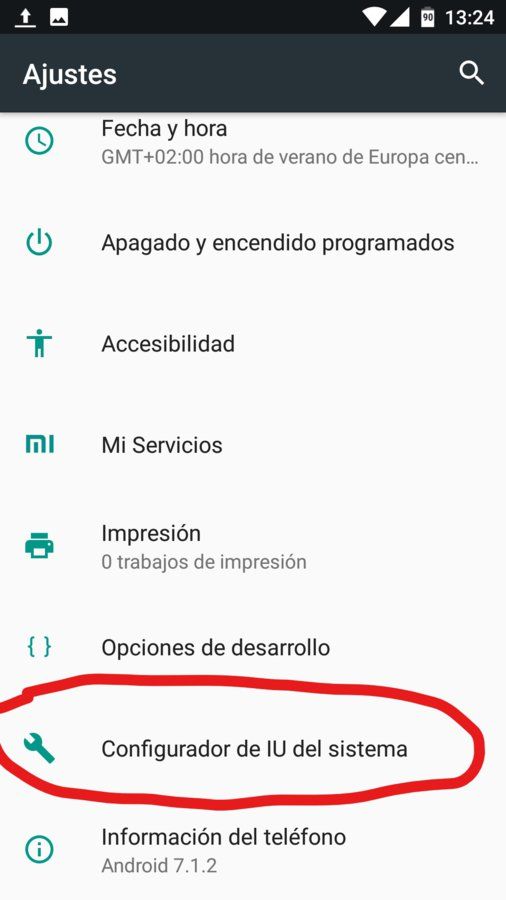Open Fecha y hora settings
The image size is (506, 900).
click(253, 141)
